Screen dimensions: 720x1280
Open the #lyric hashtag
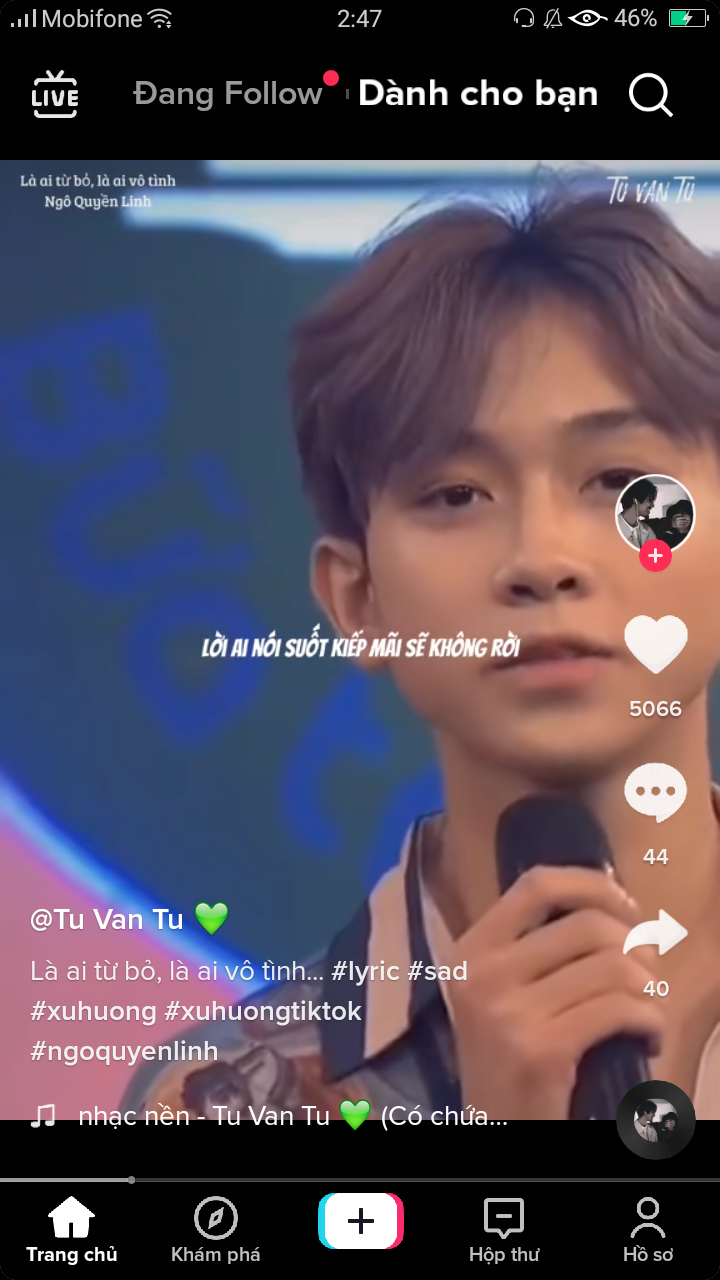coord(365,971)
